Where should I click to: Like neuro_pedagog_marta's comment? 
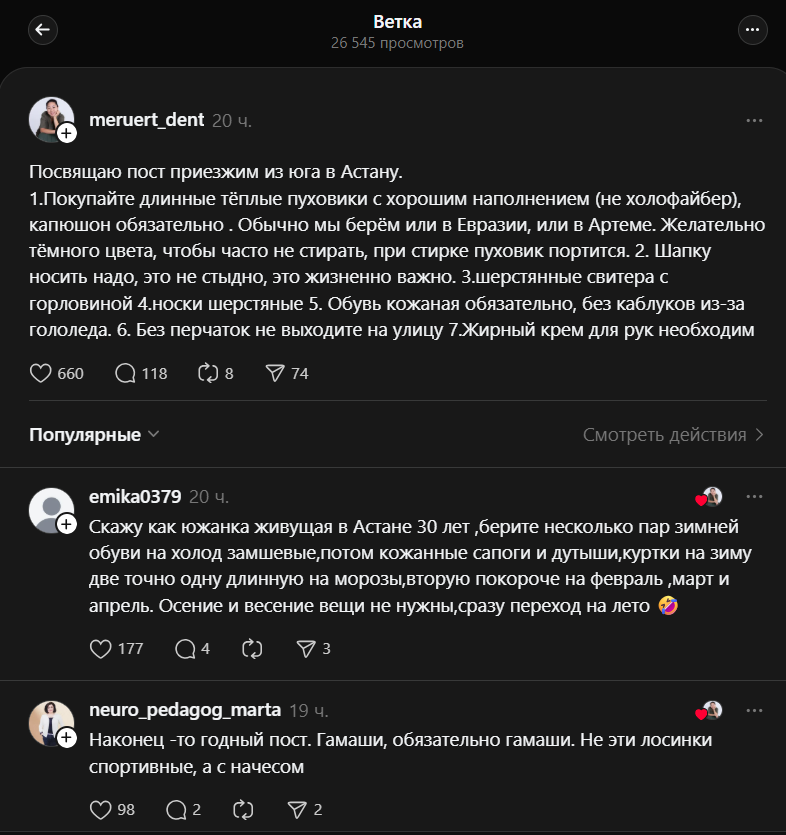click(100, 809)
